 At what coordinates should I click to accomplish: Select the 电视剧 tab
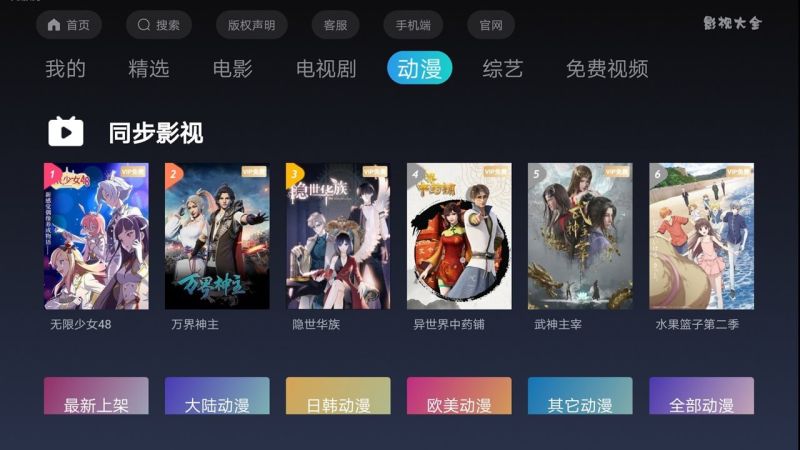326,69
